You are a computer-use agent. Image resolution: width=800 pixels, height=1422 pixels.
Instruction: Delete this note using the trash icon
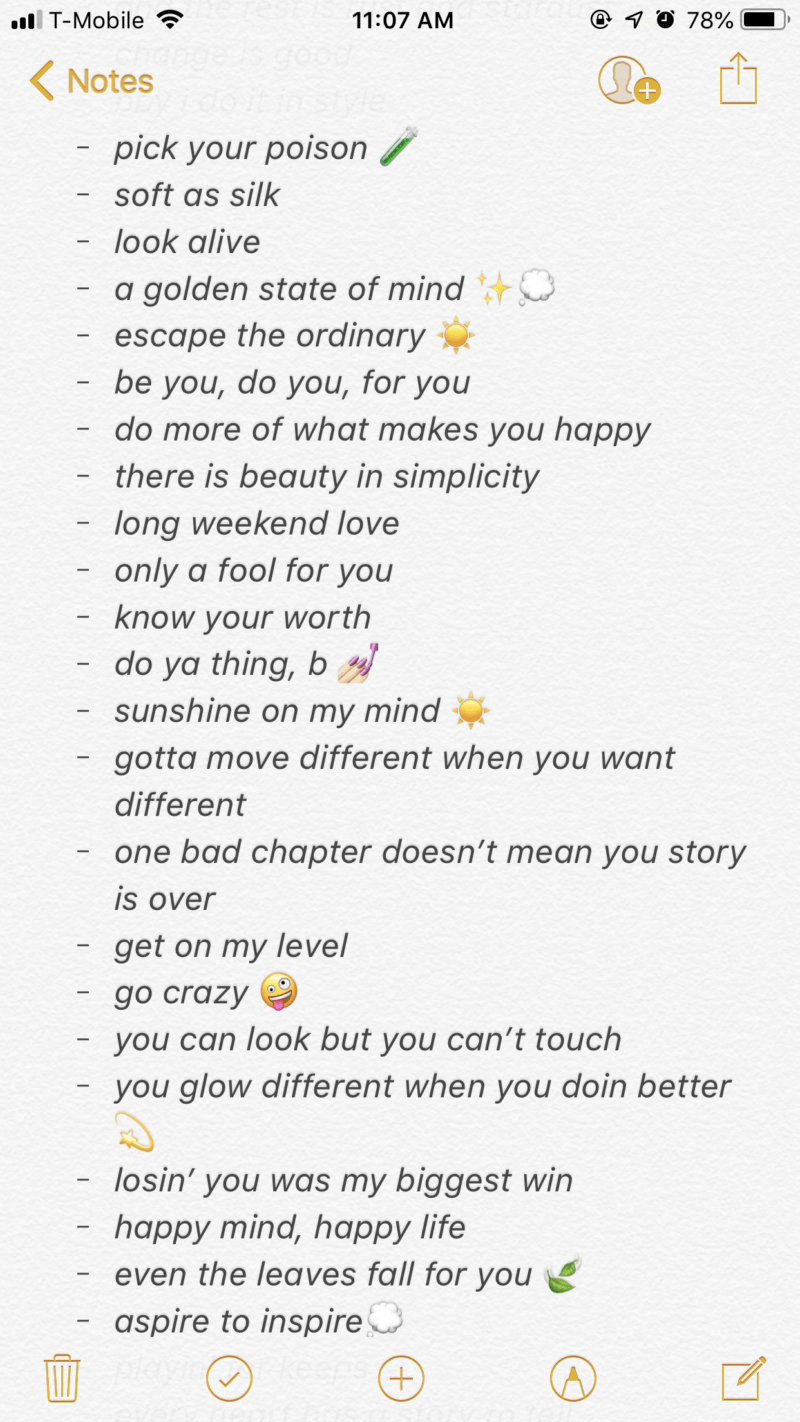tap(62, 1376)
